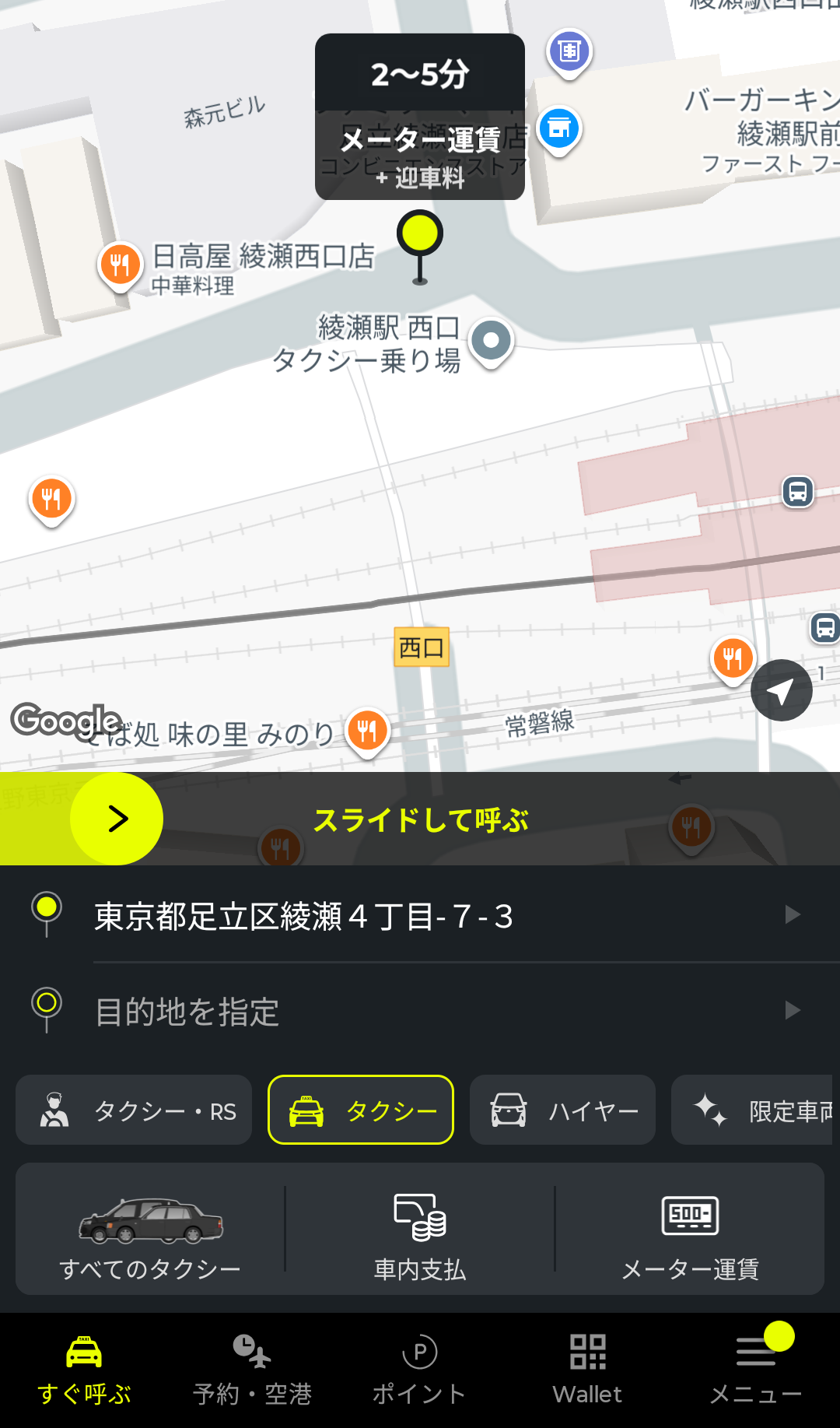Recenter map on current location
This screenshot has height=1428, width=840.
tap(781, 690)
